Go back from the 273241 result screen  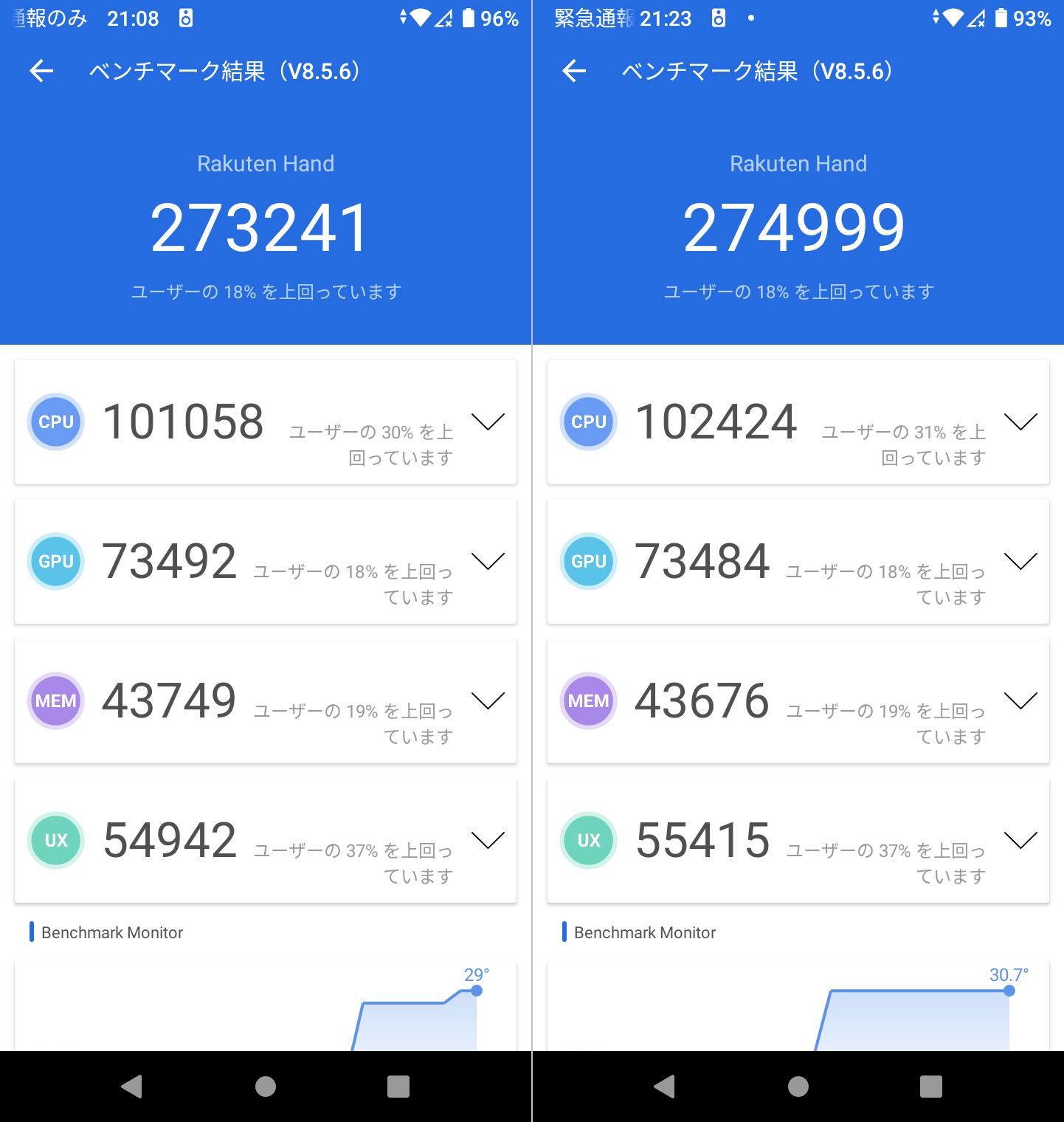(x=41, y=71)
